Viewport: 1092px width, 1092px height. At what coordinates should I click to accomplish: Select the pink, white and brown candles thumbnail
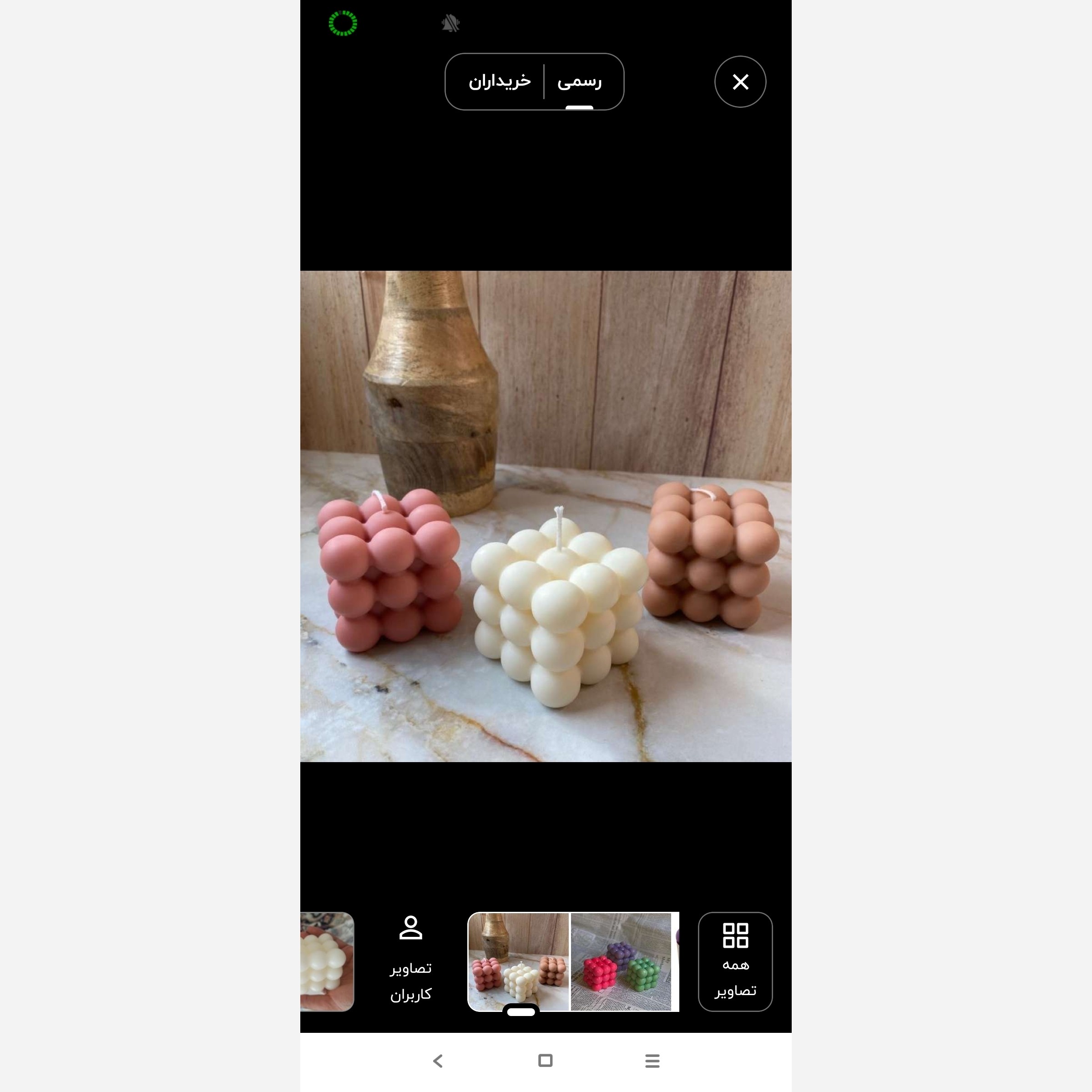pos(518,961)
